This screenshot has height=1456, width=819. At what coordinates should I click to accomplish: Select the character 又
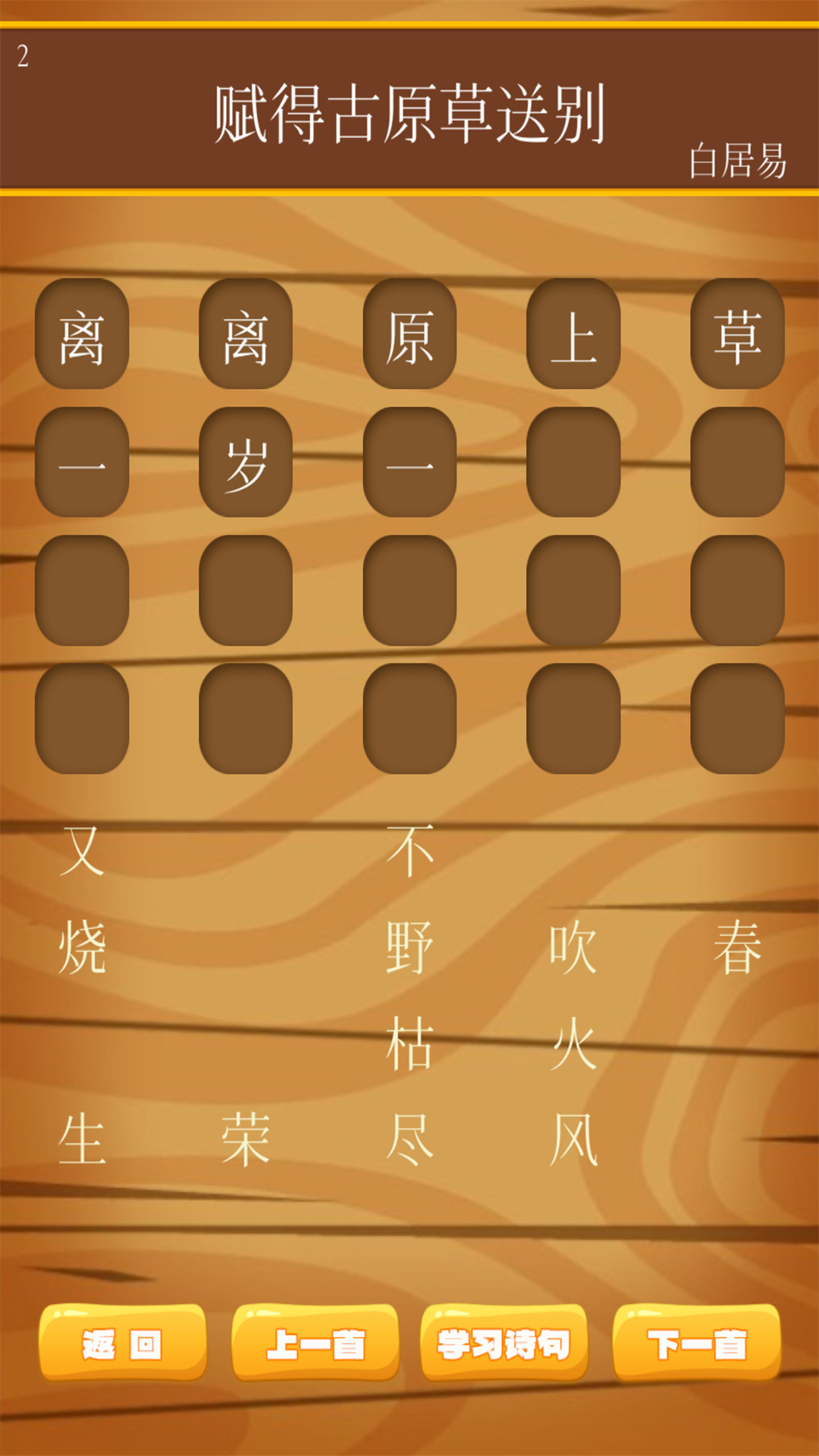pos(82,851)
